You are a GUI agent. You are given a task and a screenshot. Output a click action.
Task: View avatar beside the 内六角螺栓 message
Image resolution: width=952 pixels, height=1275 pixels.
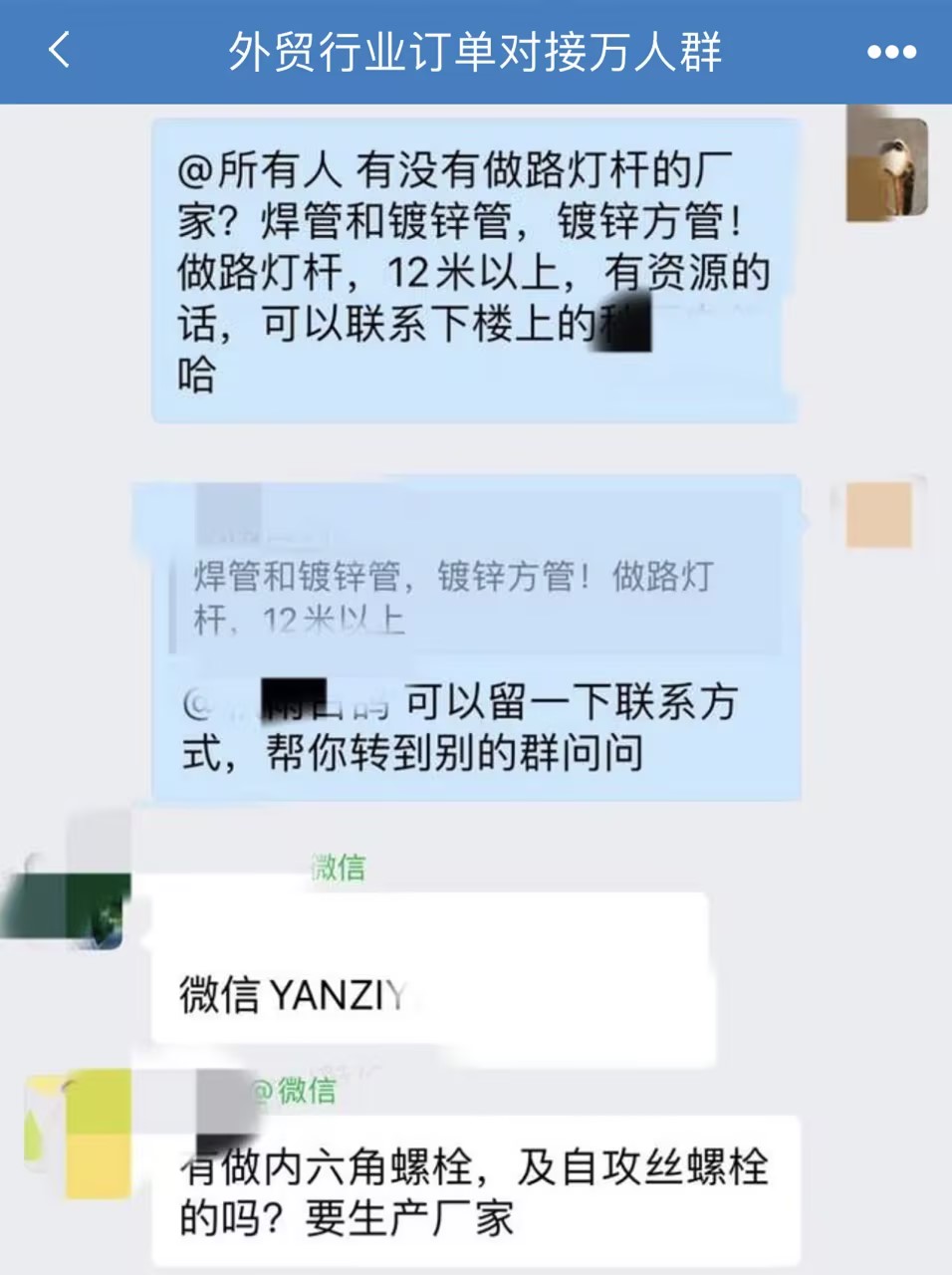pos(82,1134)
